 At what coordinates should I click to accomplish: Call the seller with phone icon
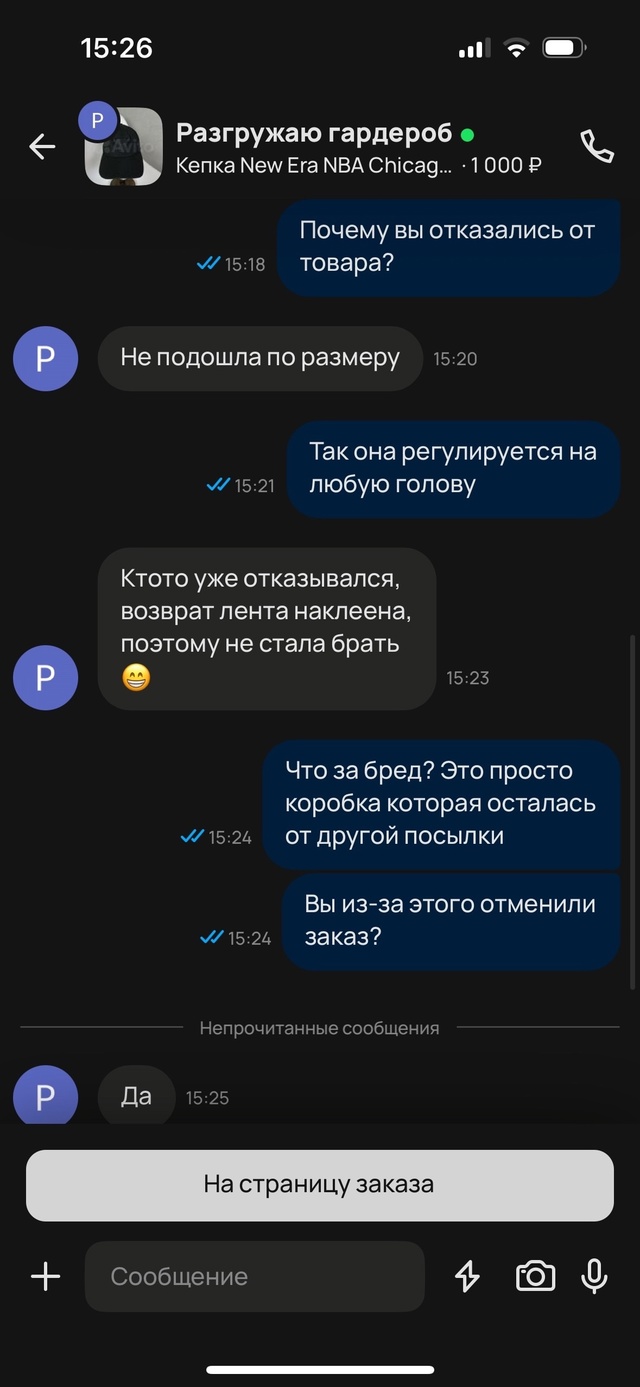597,147
